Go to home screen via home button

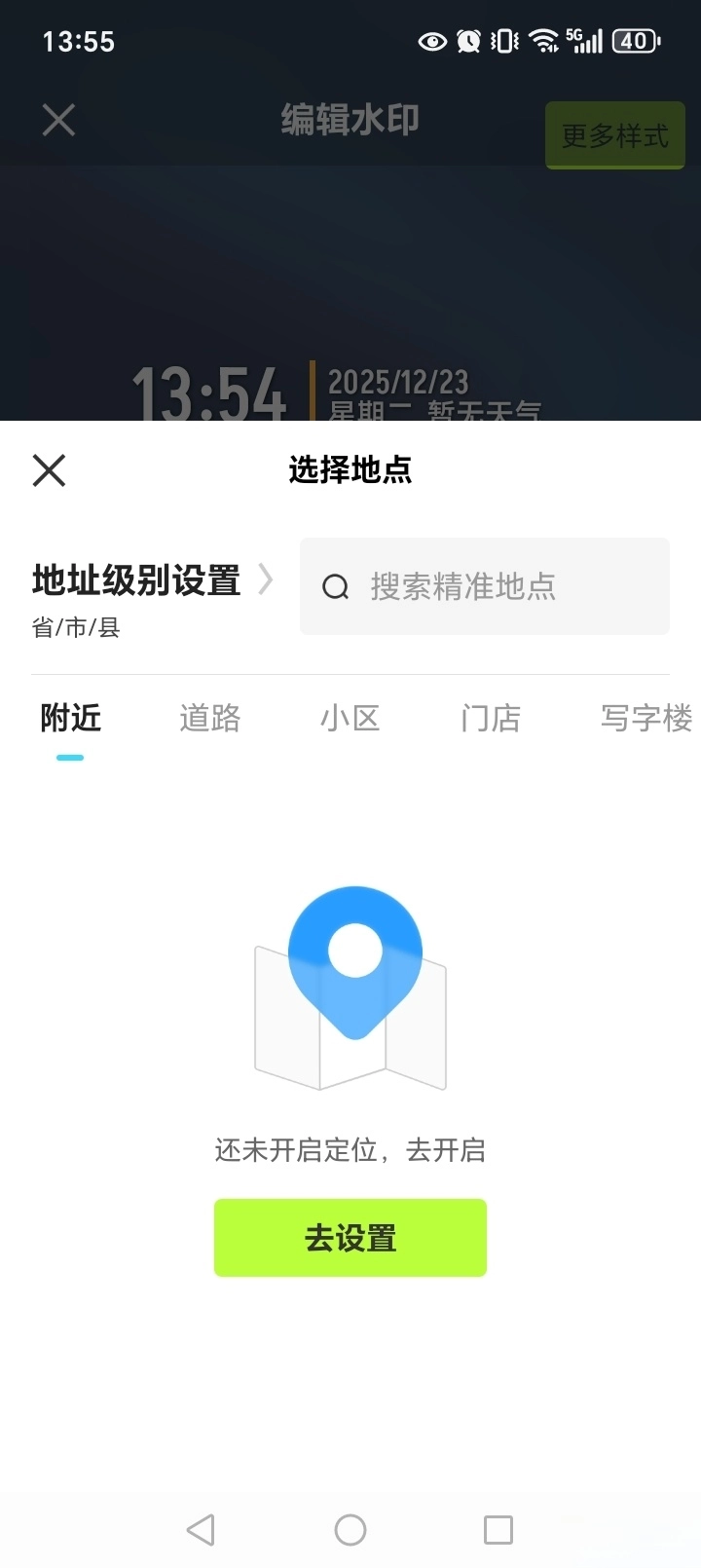(350, 1529)
